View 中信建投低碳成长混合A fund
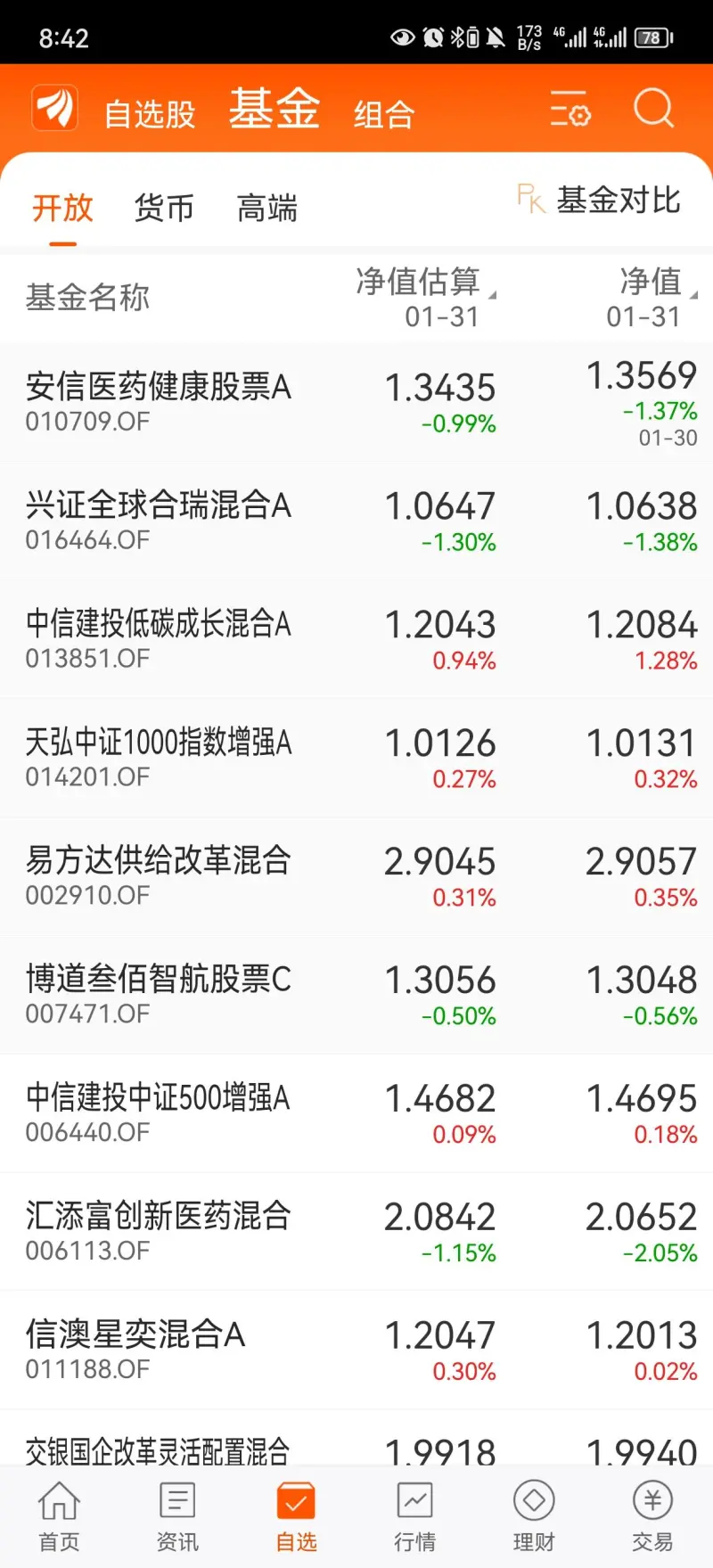Viewport: 713px width, 1568px height. (x=356, y=639)
